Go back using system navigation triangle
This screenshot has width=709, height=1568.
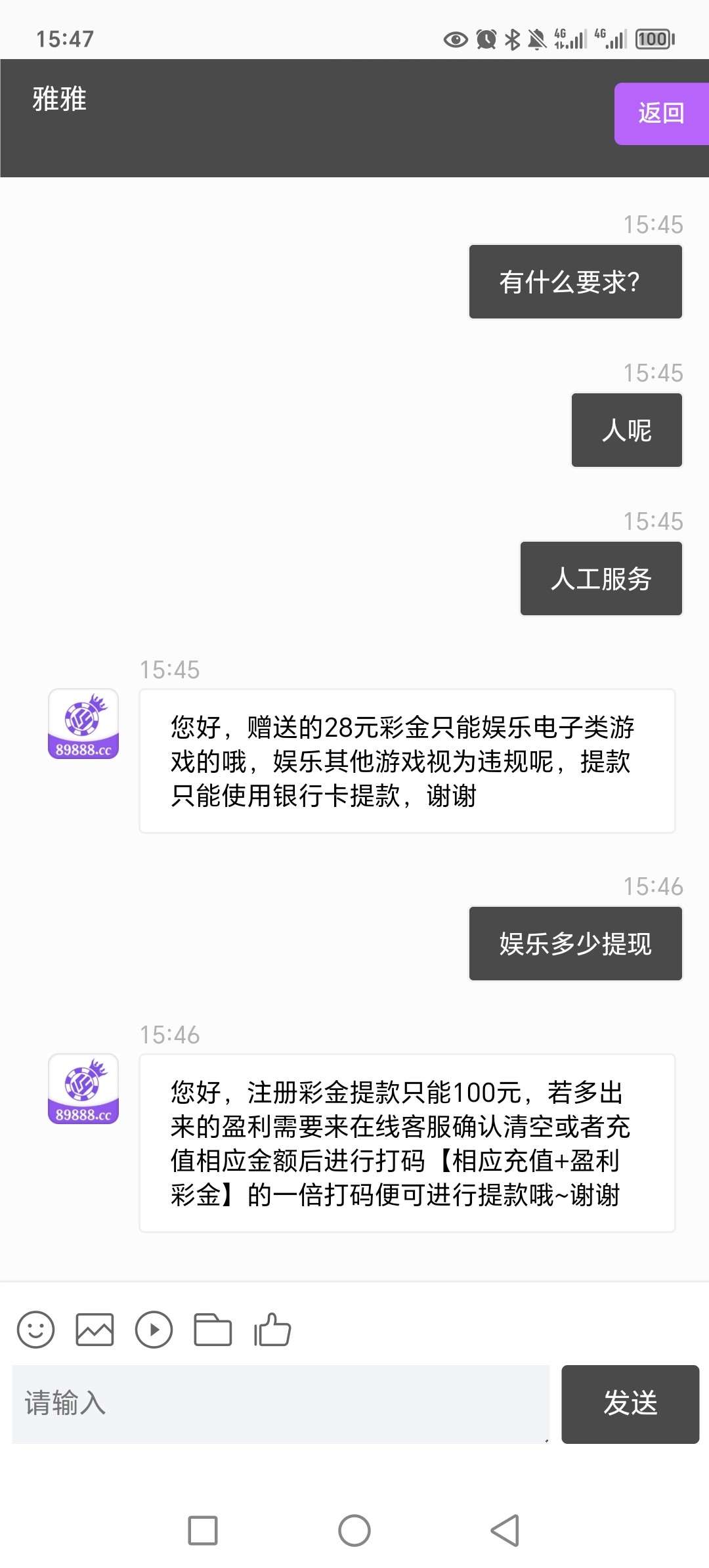pos(505,1531)
